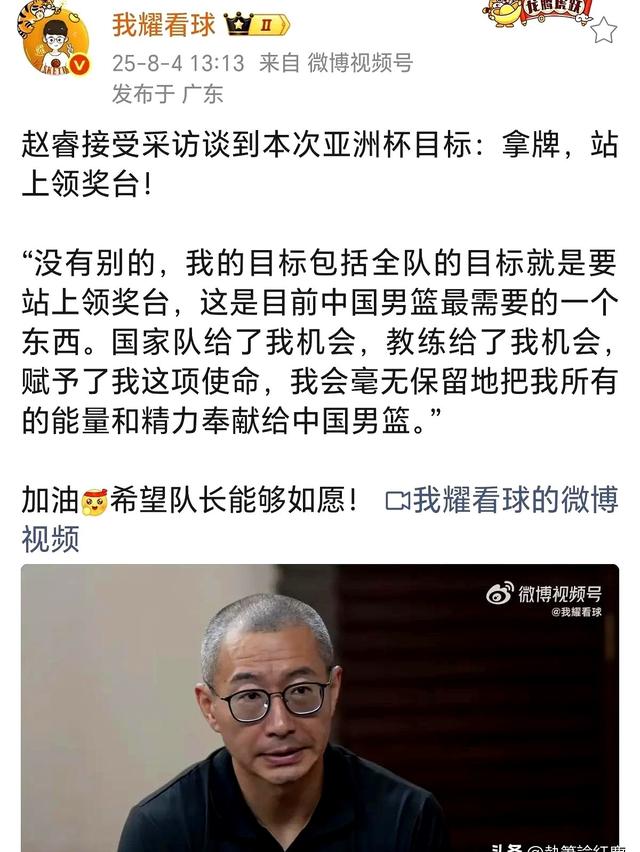Play the embedded Weibo video
The height and width of the screenshot is (852, 640).
pyautogui.click(x=320, y=708)
